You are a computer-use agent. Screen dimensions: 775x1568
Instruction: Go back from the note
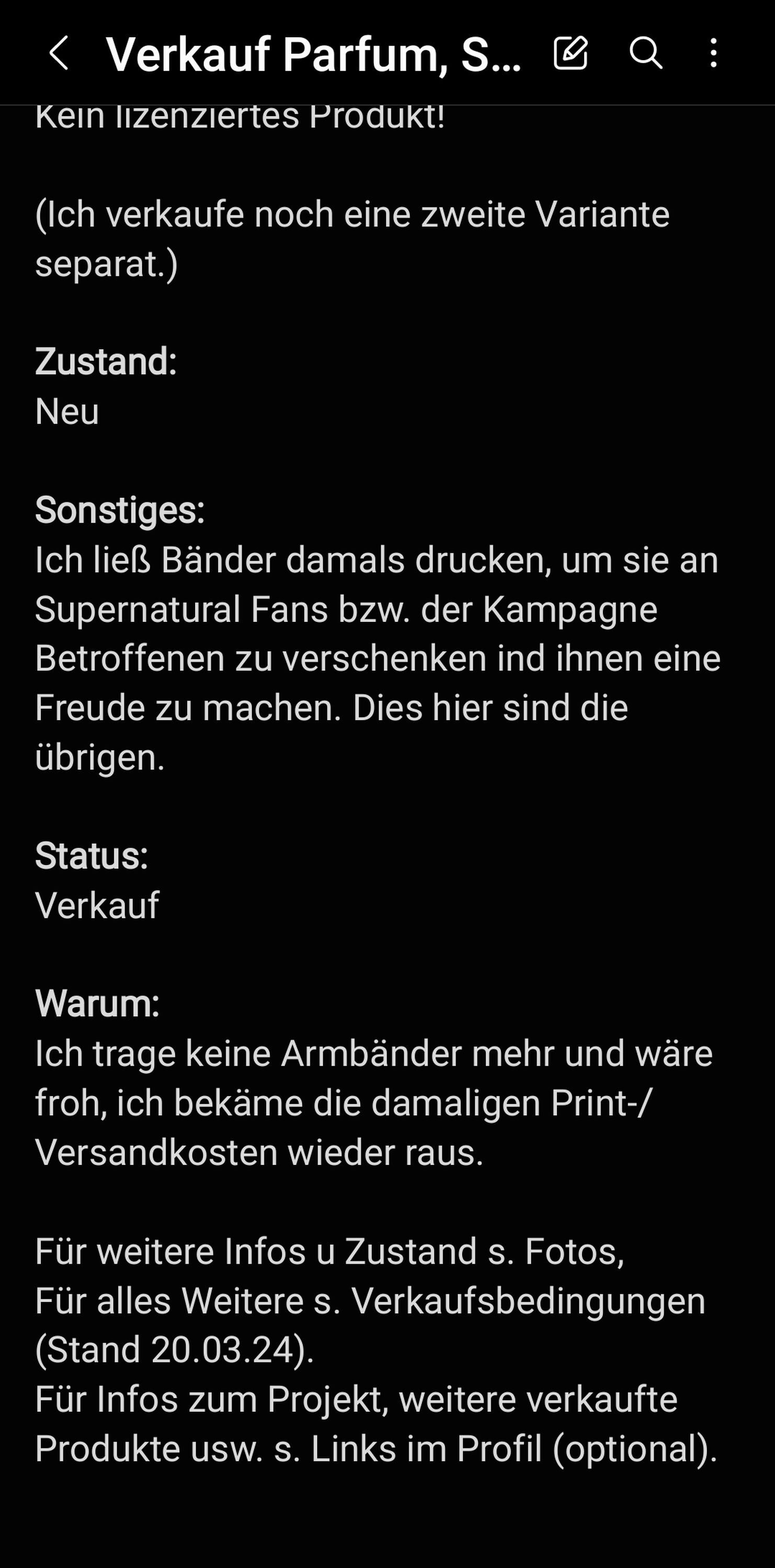point(59,53)
